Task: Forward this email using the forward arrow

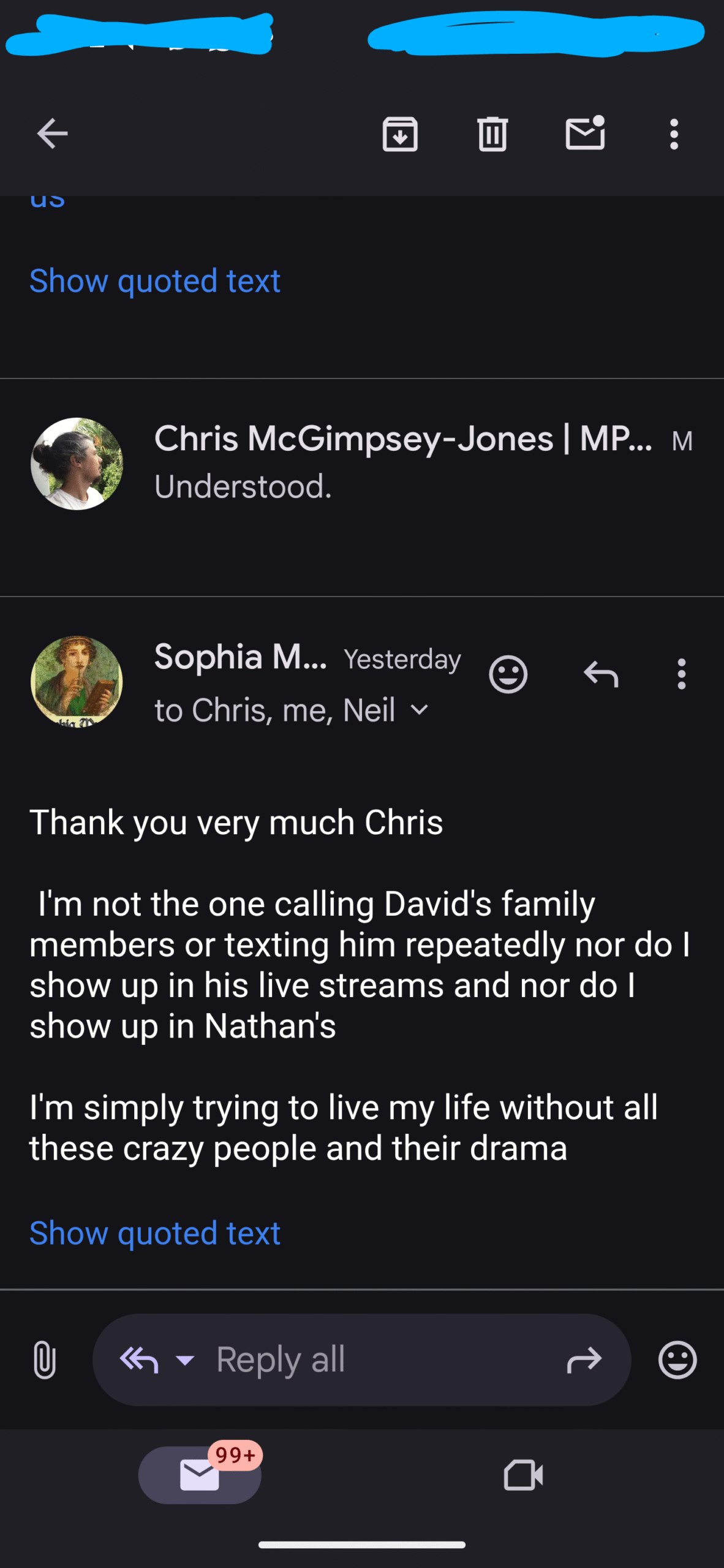Action: (584, 1360)
